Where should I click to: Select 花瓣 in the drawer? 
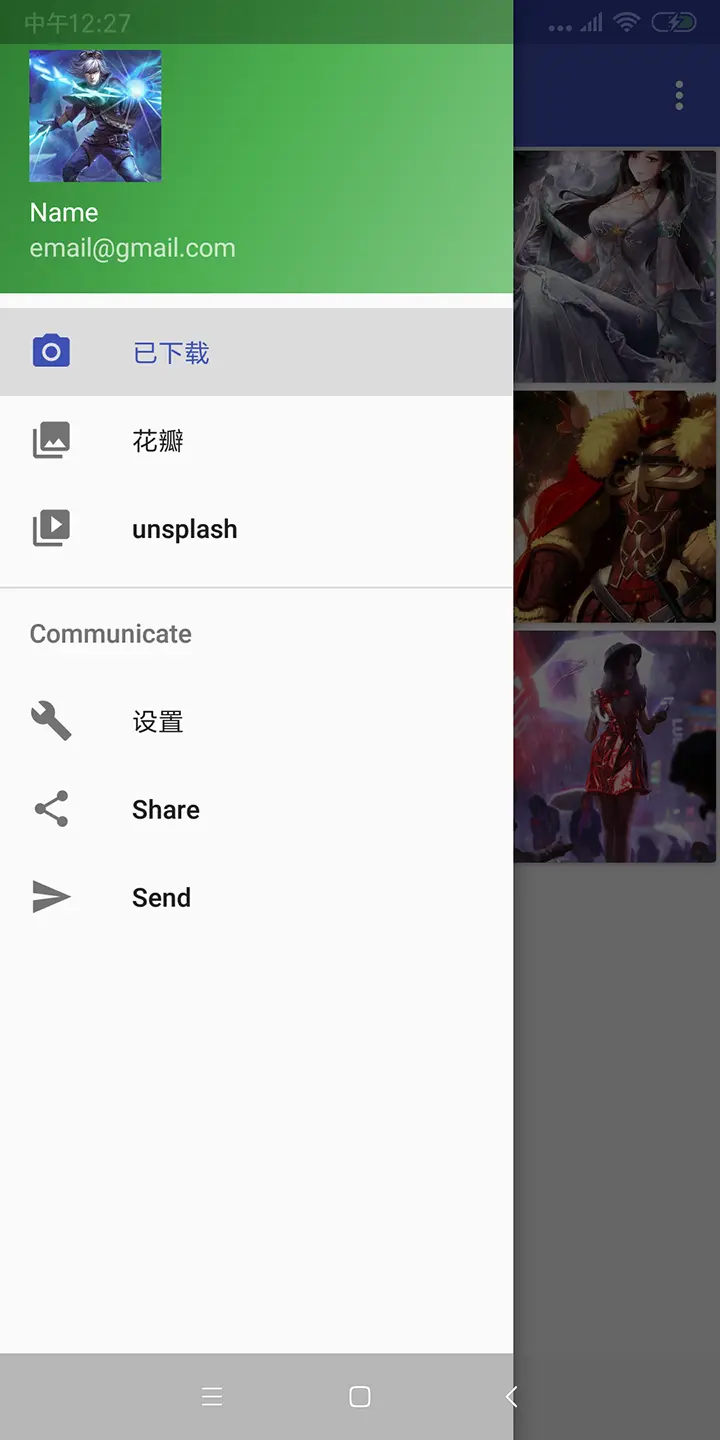coord(256,440)
